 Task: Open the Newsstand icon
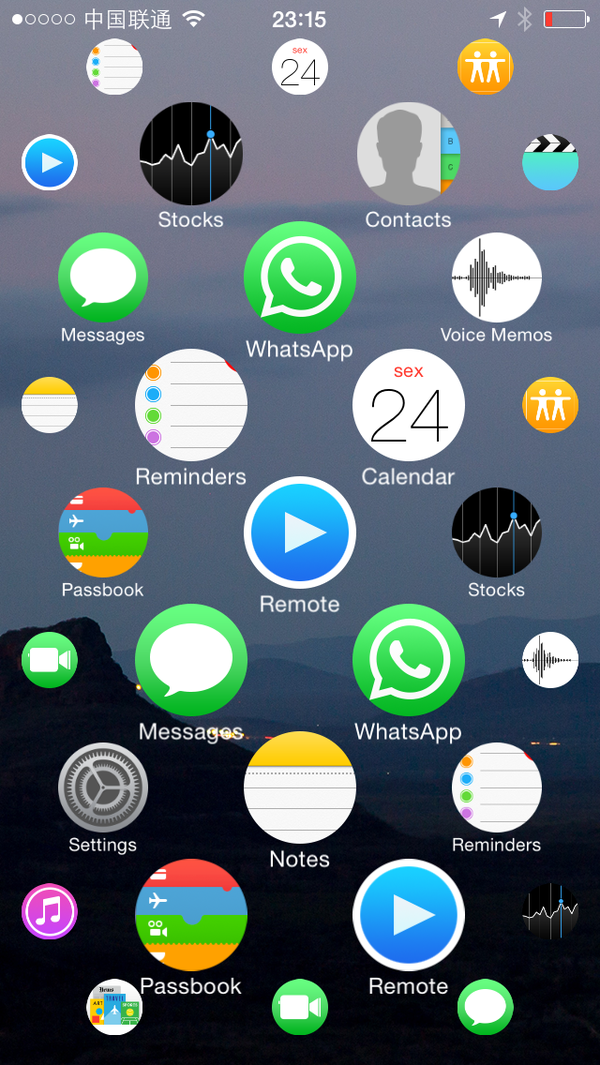115,1006
